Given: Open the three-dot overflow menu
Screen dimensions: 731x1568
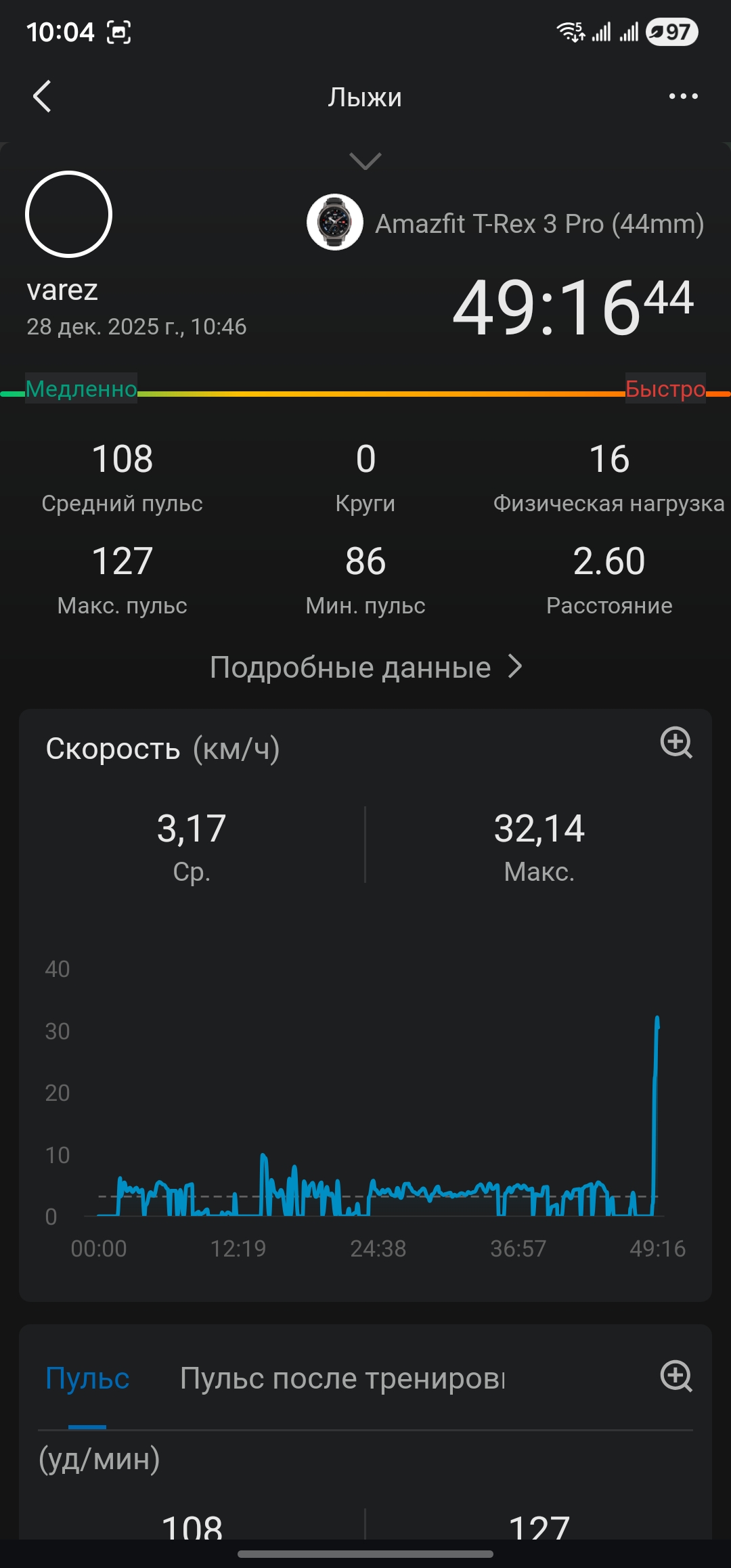Looking at the screenshot, I should click(683, 96).
